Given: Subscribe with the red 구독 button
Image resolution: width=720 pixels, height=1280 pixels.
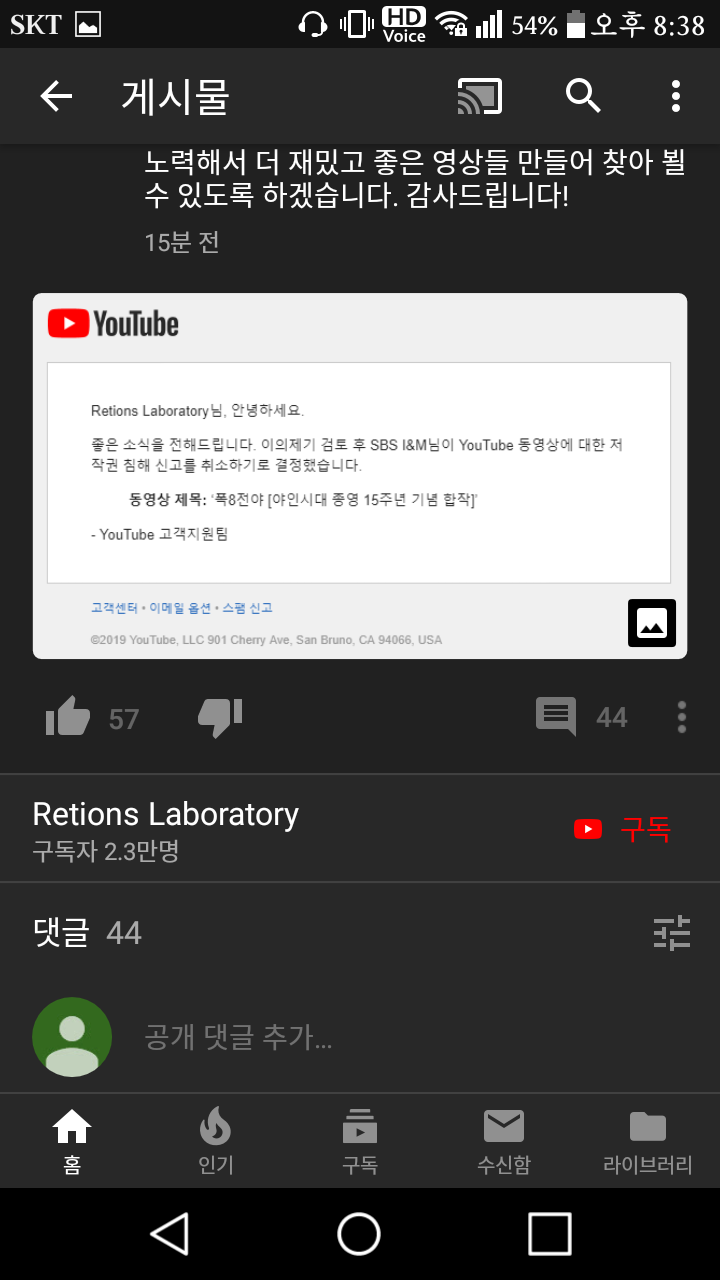Looking at the screenshot, I should (x=622, y=829).
